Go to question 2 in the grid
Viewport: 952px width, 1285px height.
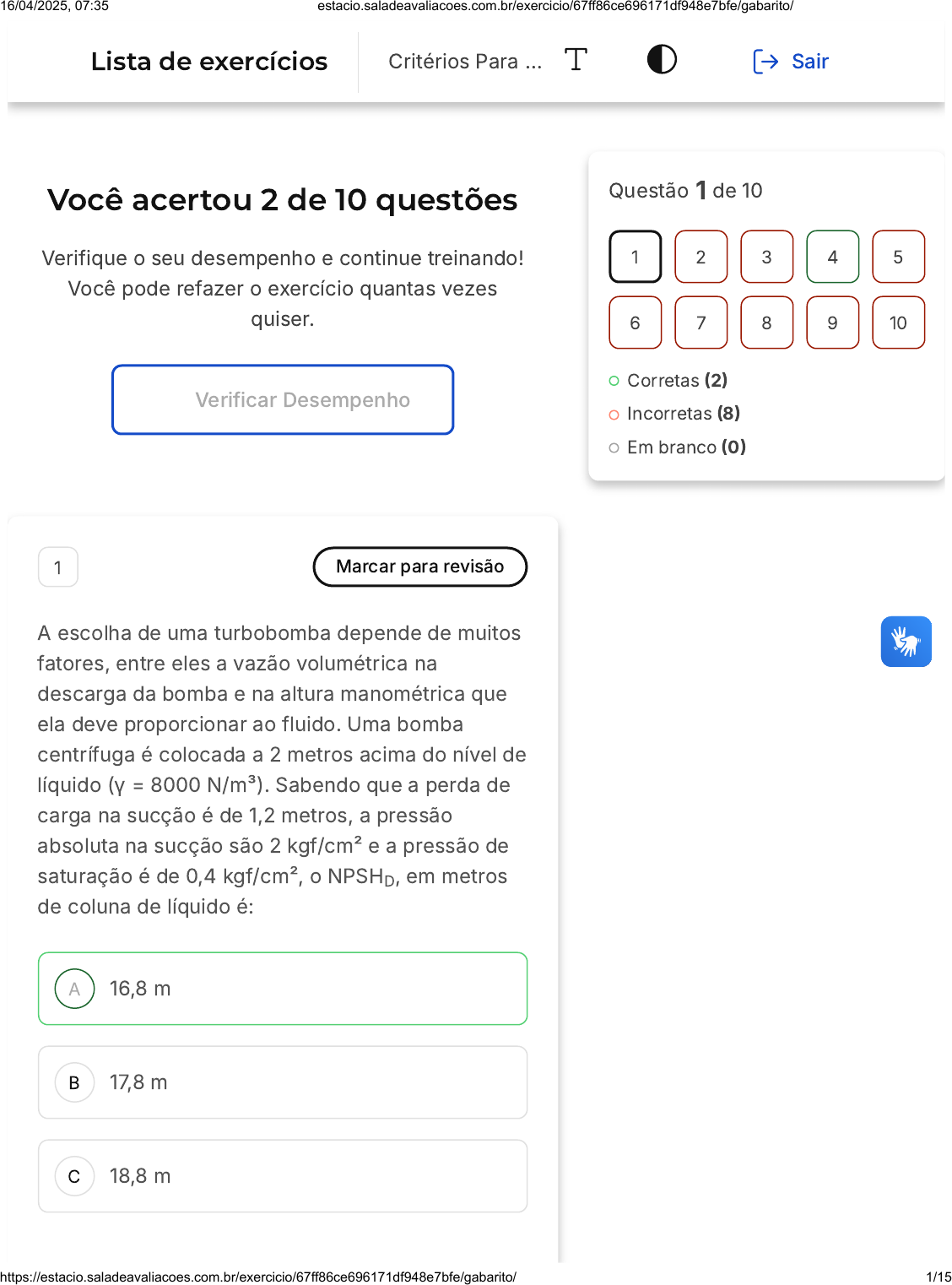[x=700, y=257]
